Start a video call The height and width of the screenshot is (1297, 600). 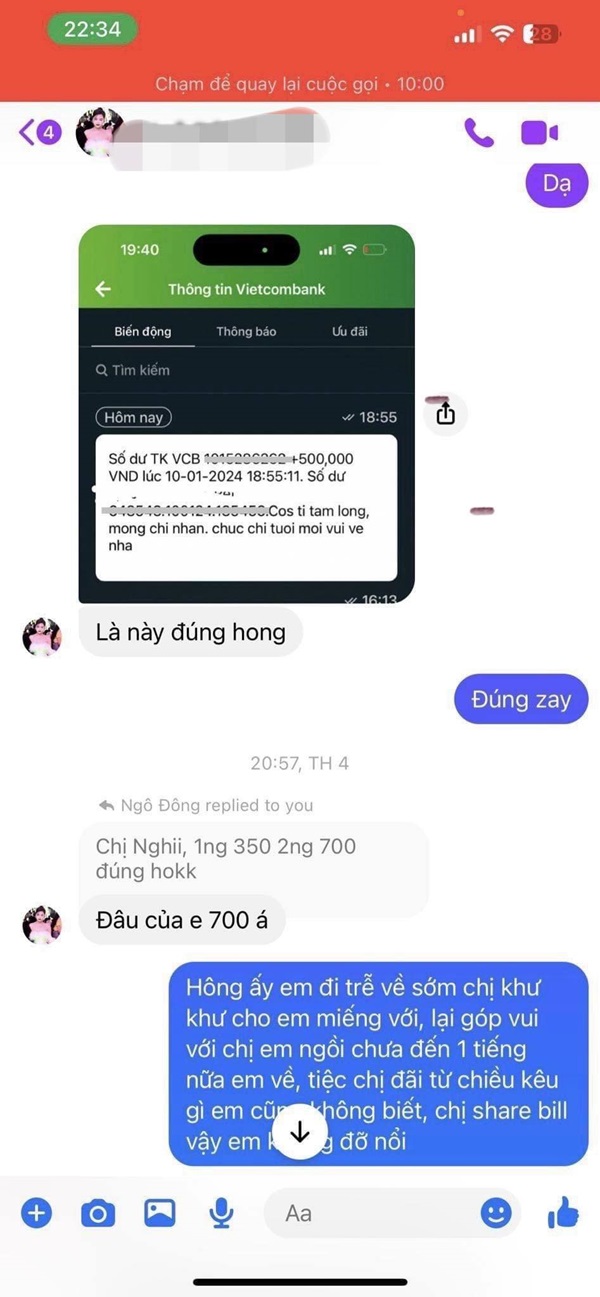540,132
